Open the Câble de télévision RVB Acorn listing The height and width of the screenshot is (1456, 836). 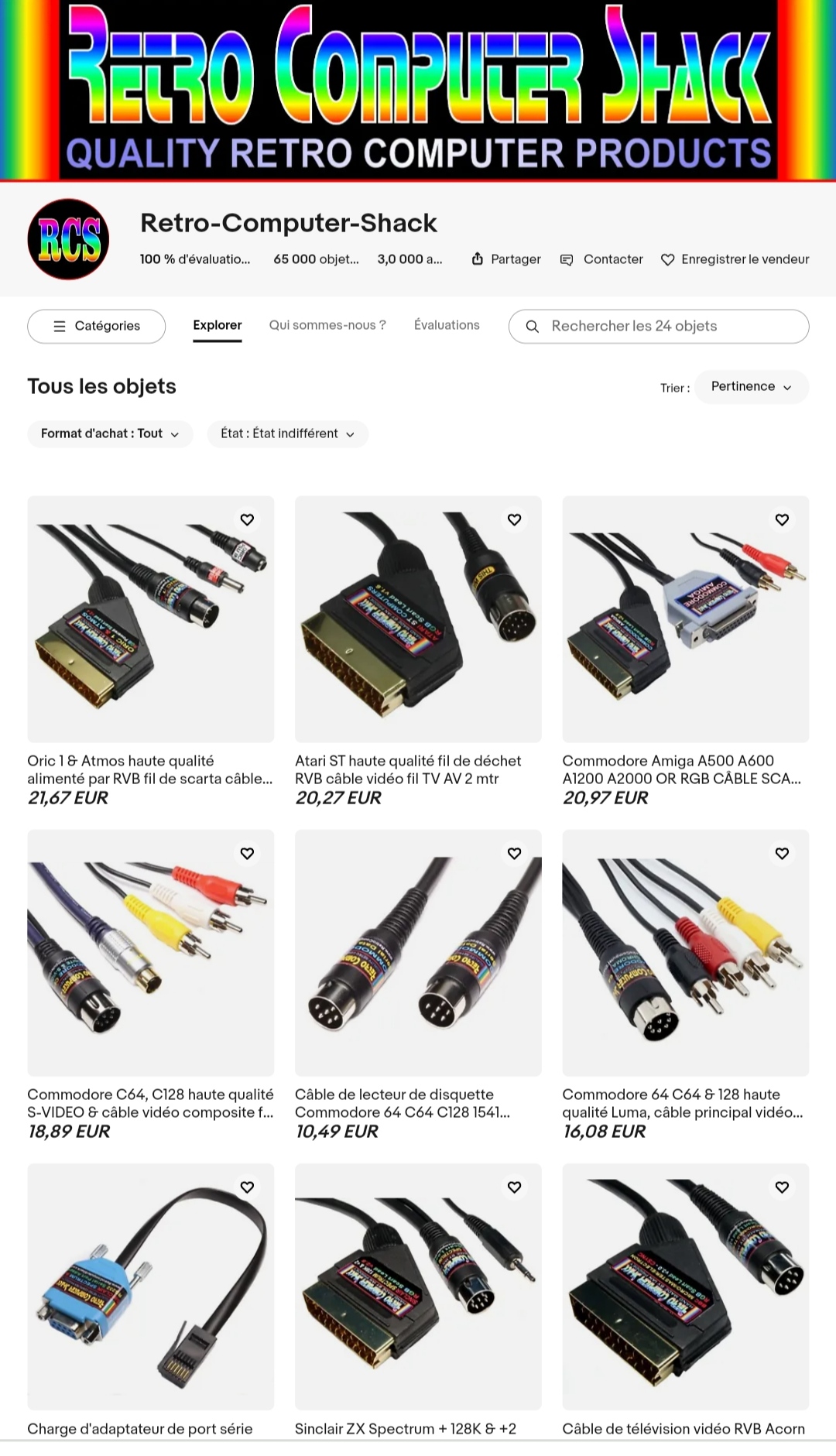[684, 1429]
